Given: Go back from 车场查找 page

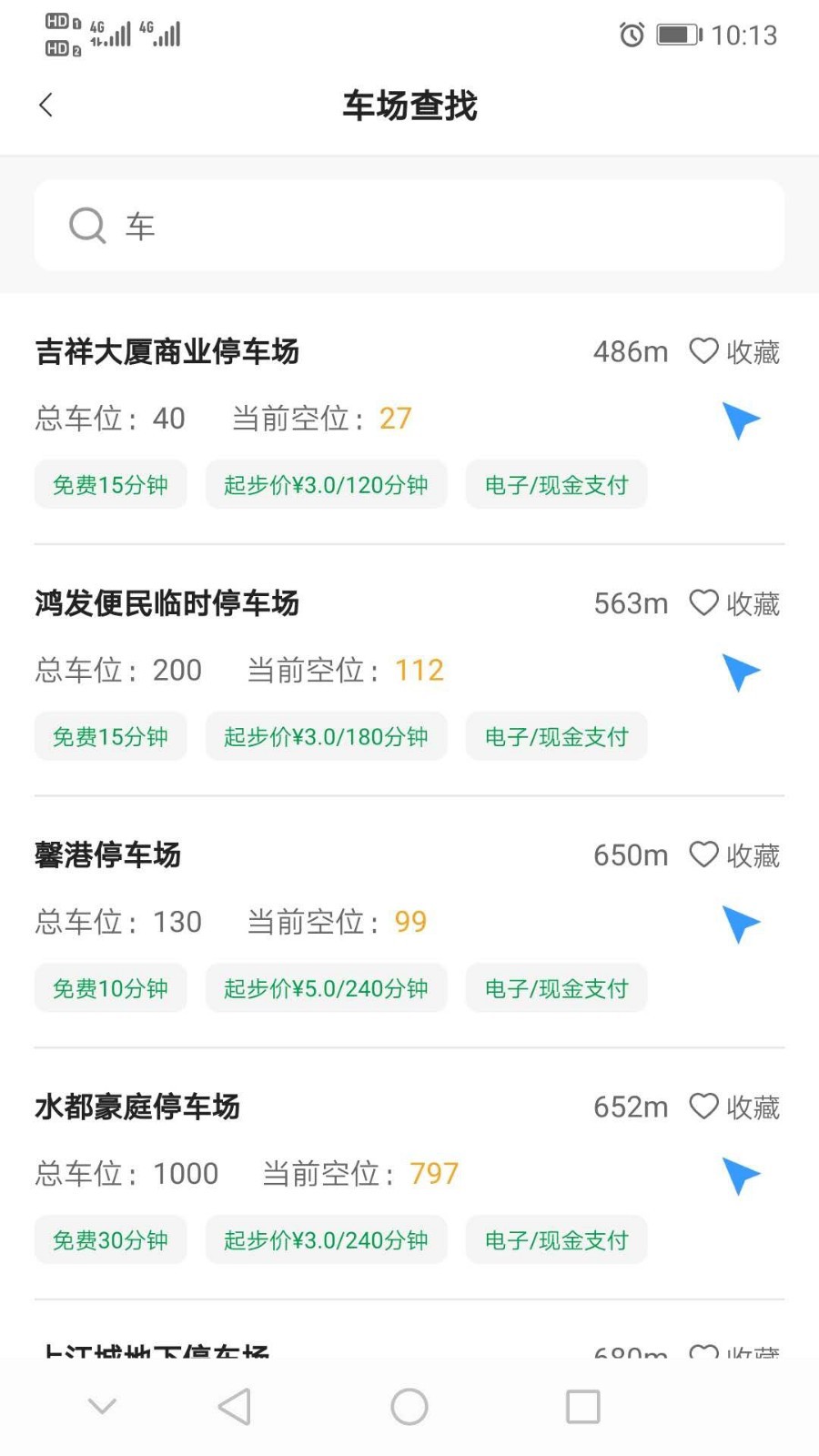Looking at the screenshot, I should (46, 106).
